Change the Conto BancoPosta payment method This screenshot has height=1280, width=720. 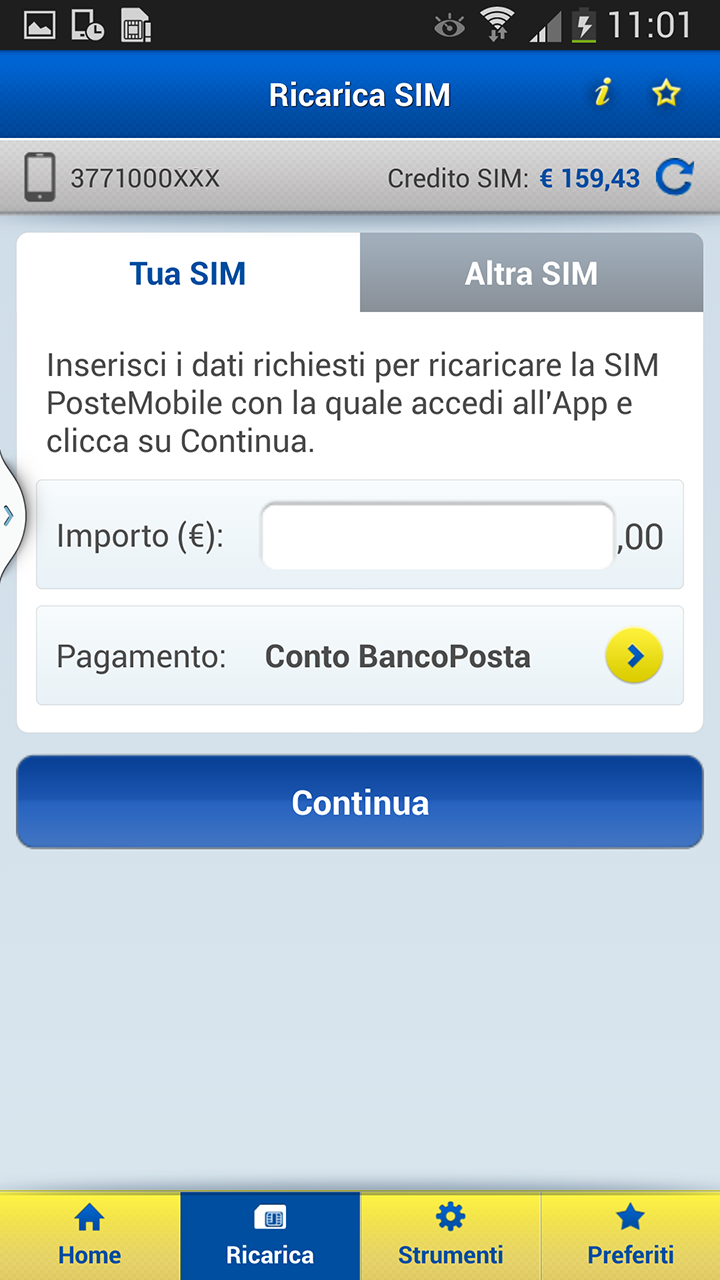tap(634, 656)
